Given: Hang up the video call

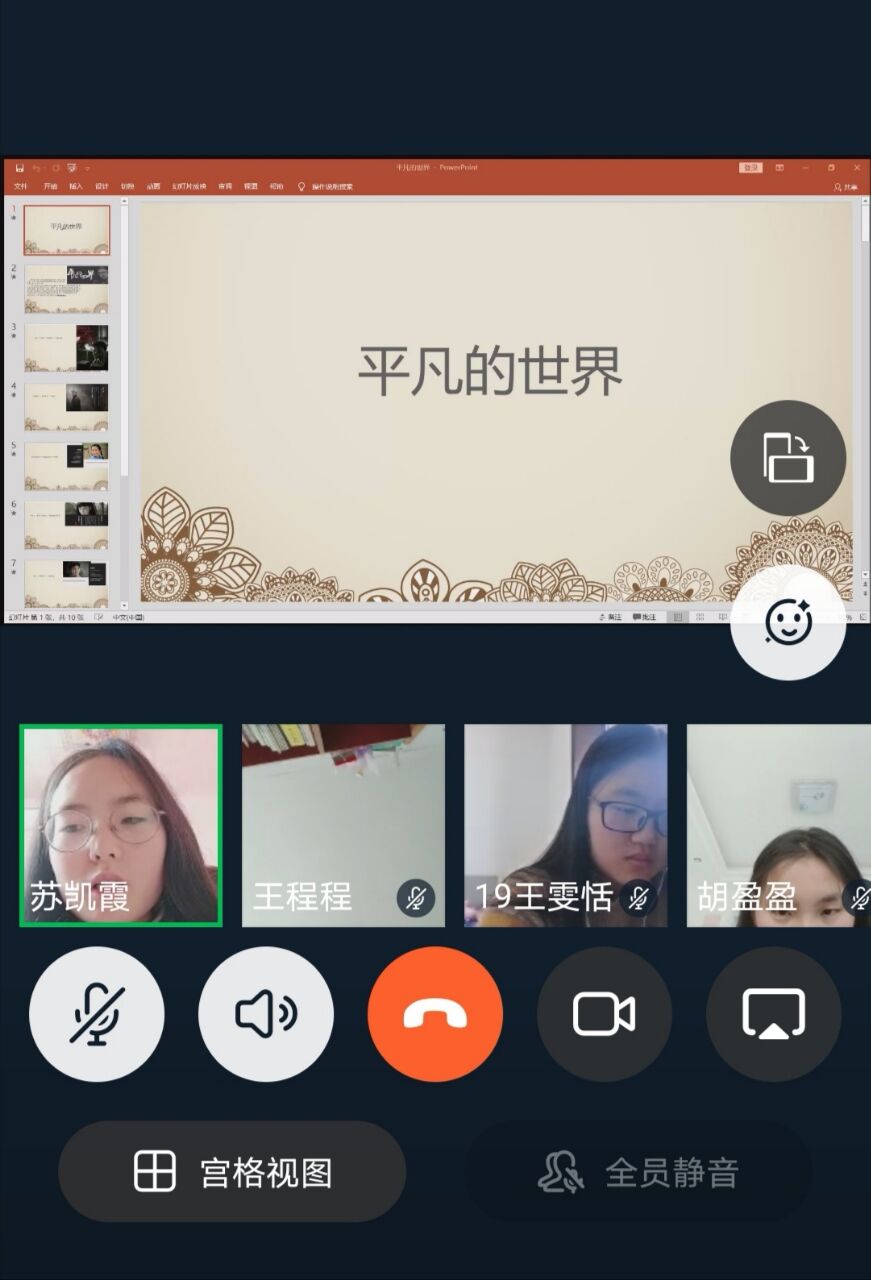Looking at the screenshot, I should [435, 1014].
